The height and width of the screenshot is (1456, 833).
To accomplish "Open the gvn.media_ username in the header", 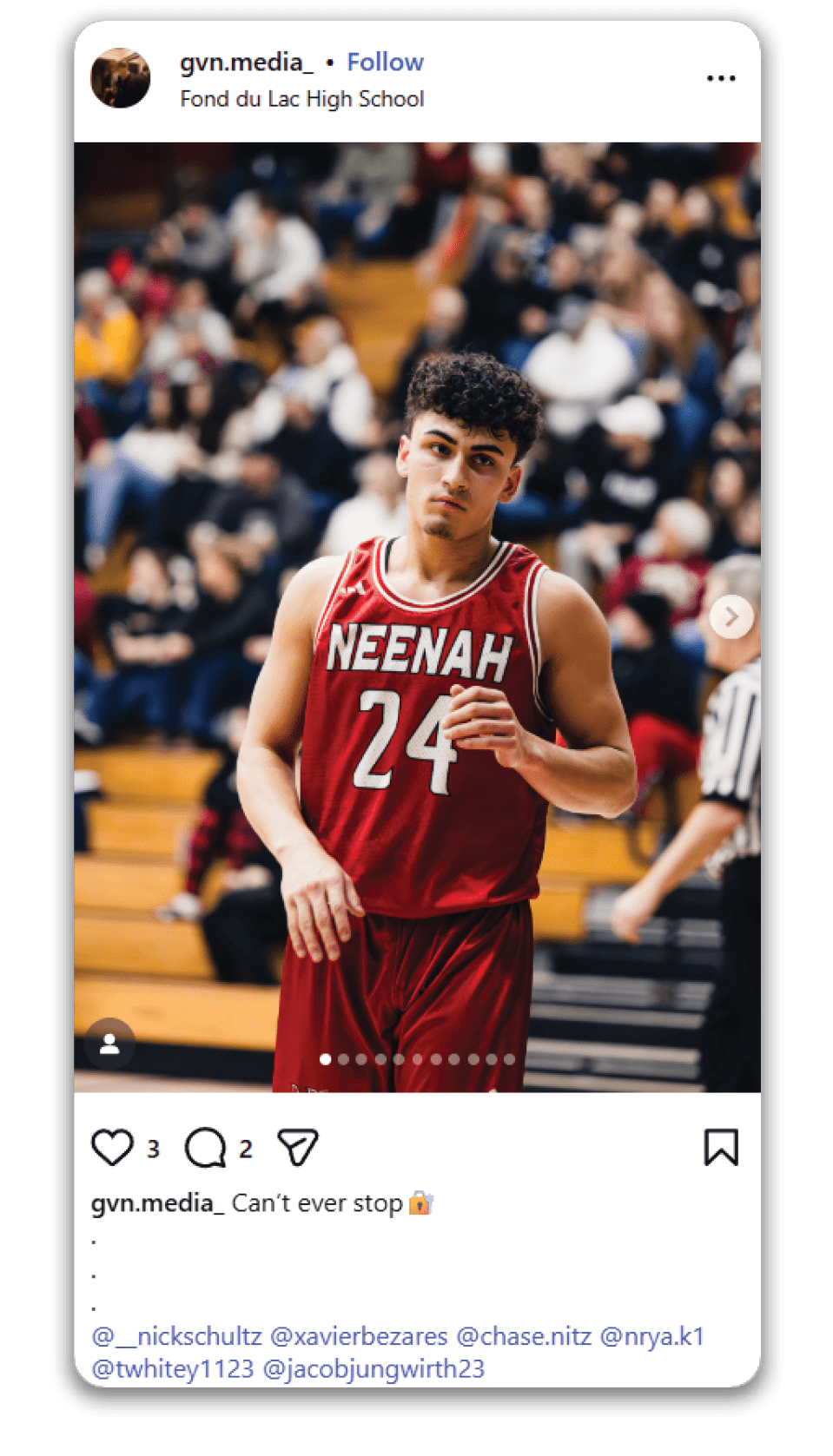I will click(x=246, y=63).
